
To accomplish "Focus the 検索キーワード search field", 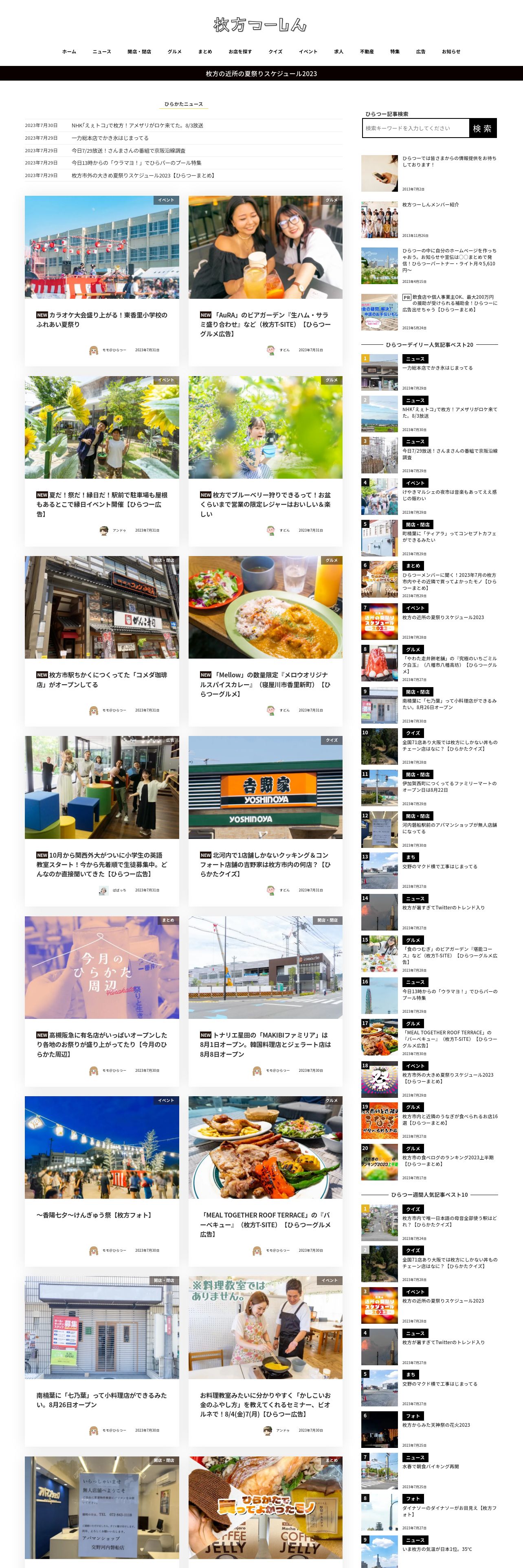I will pos(415,129).
